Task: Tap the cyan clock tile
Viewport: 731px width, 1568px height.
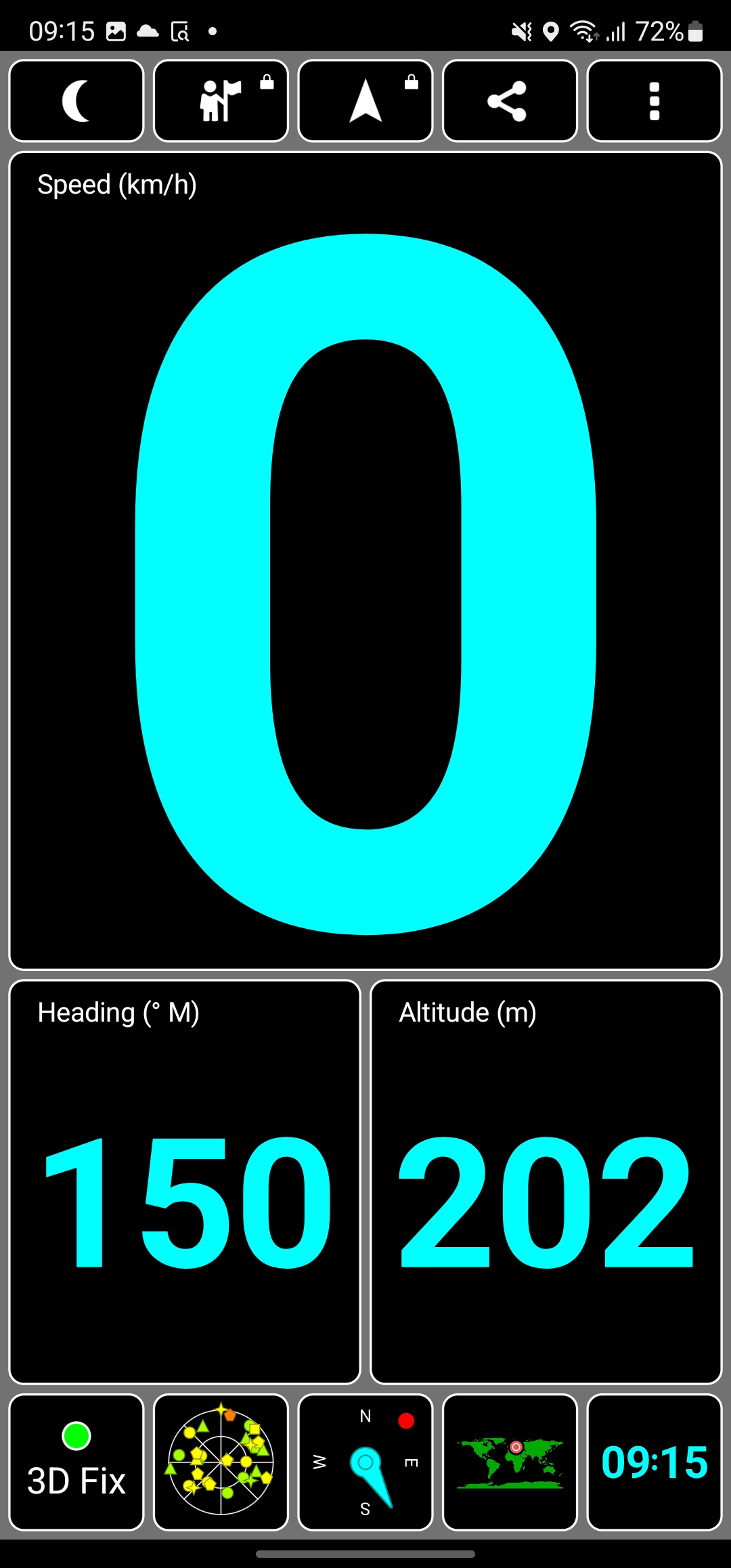Action: (x=654, y=1462)
